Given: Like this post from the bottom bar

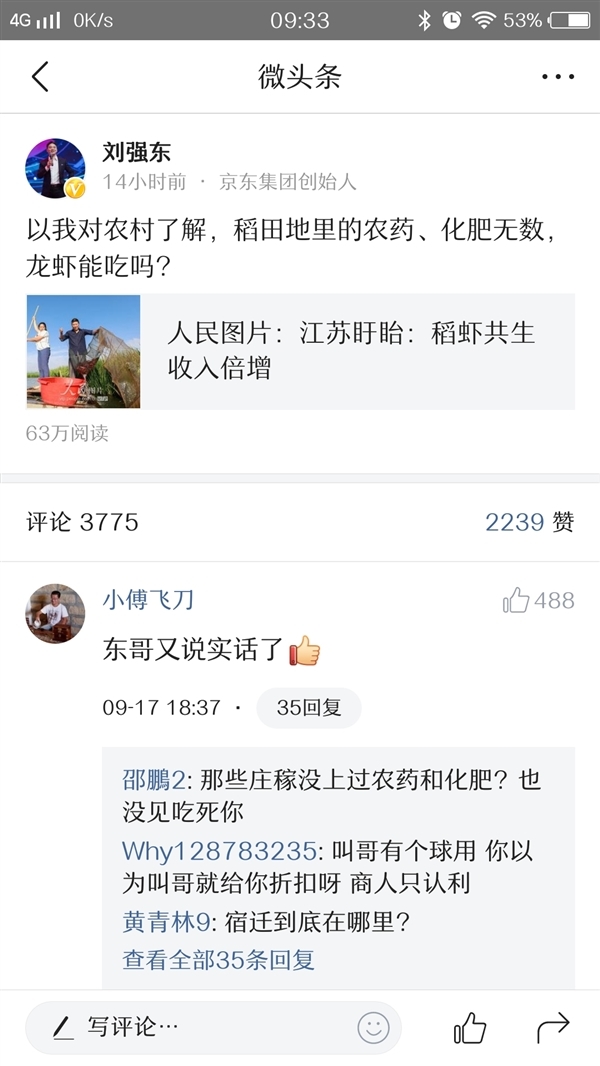Looking at the screenshot, I should [x=470, y=1027].
